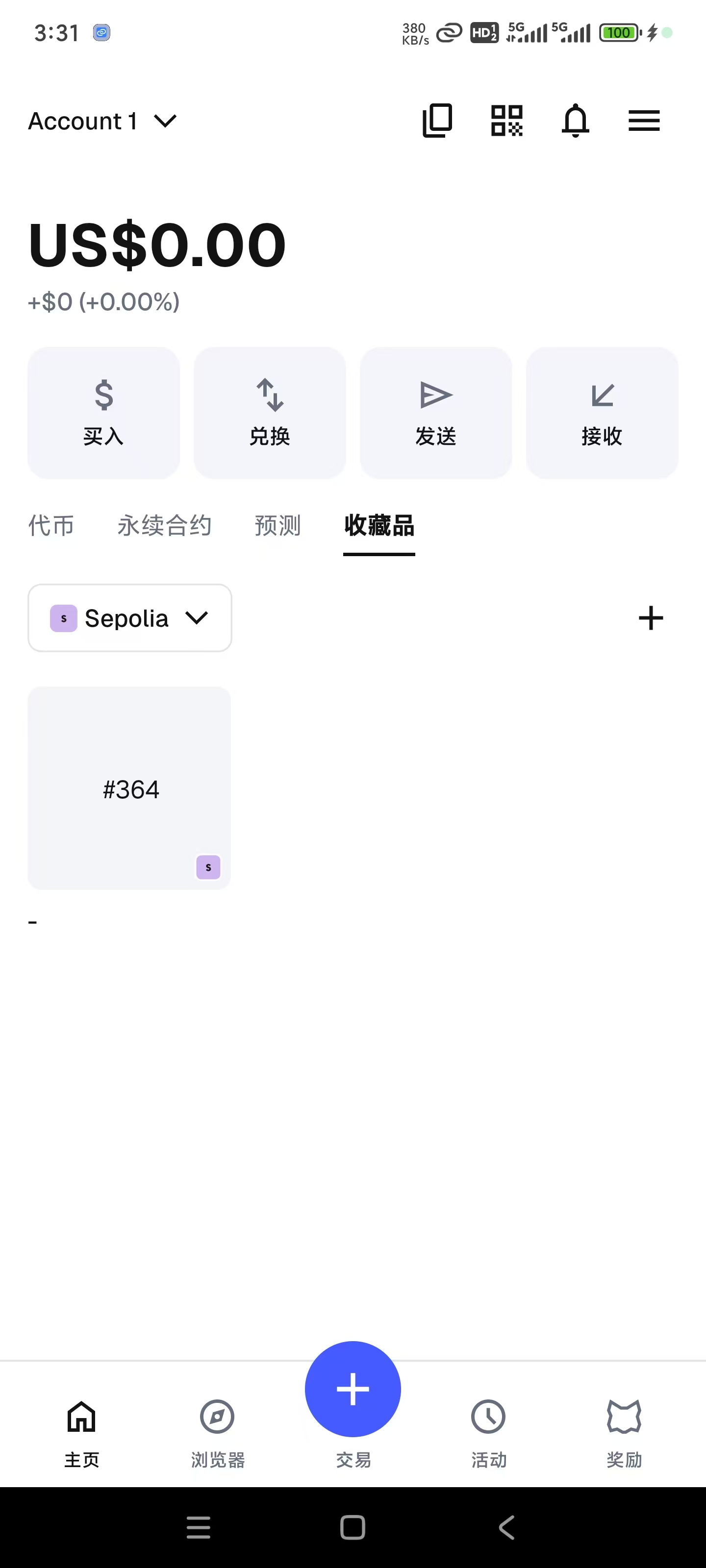Open the hamburger menu

644,121
